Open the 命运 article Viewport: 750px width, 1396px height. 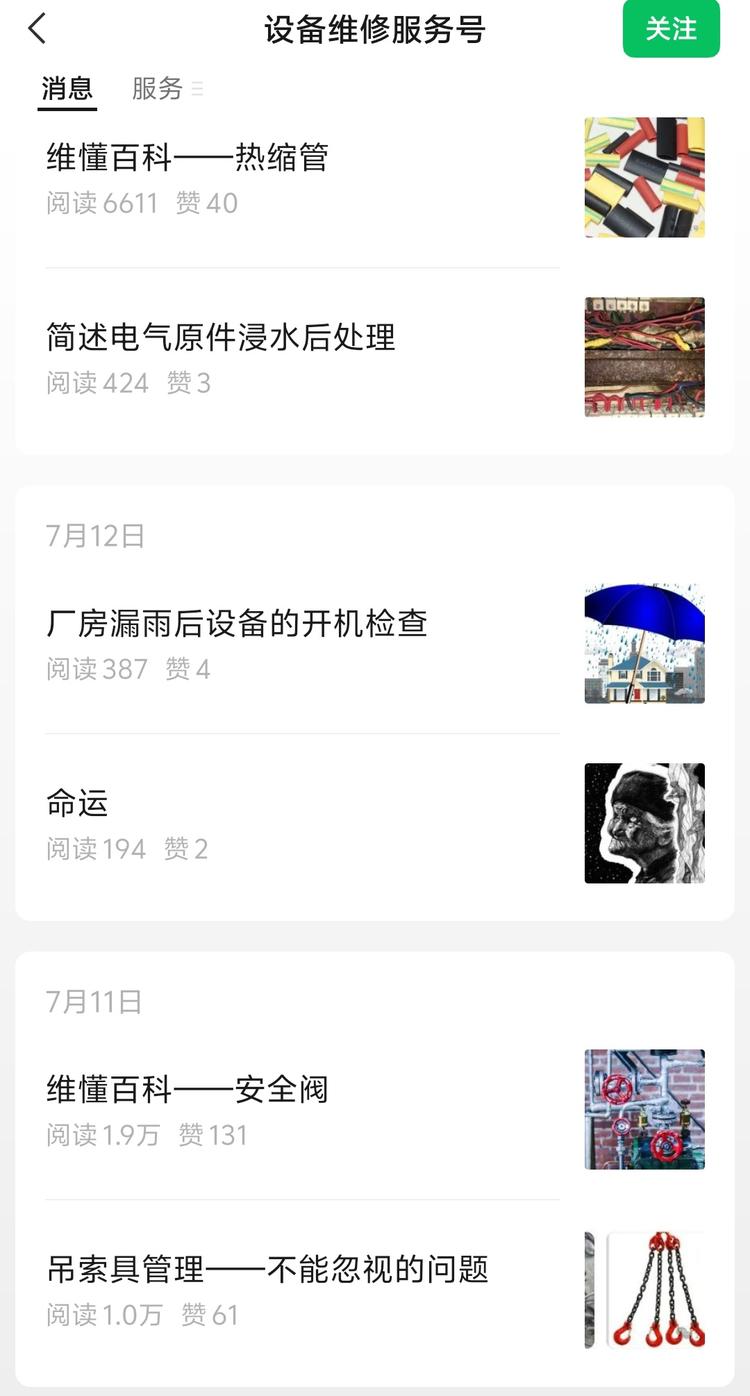point(75,803)
